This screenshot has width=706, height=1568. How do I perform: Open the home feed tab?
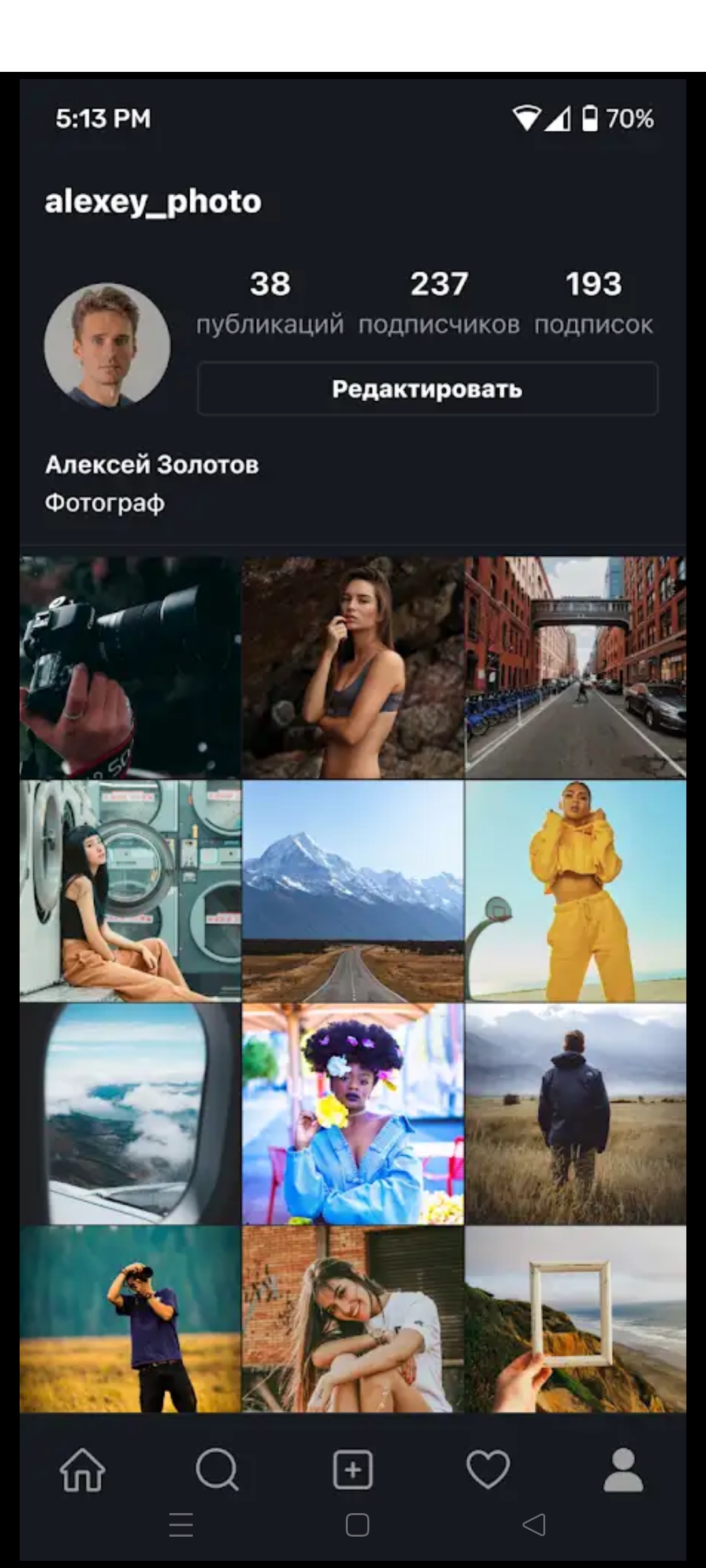(x=82, y=1470)
